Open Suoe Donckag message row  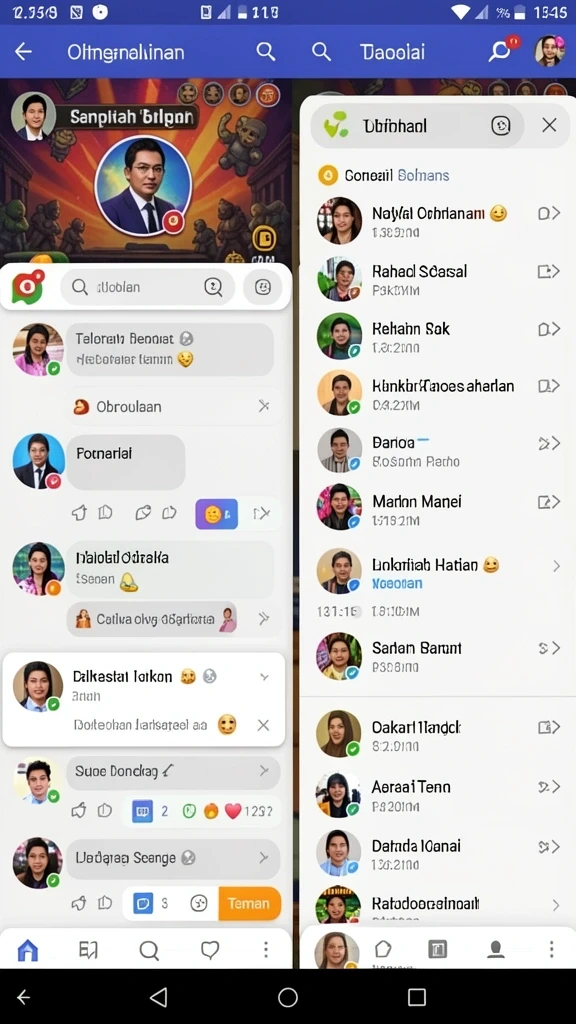coord(173,771)
